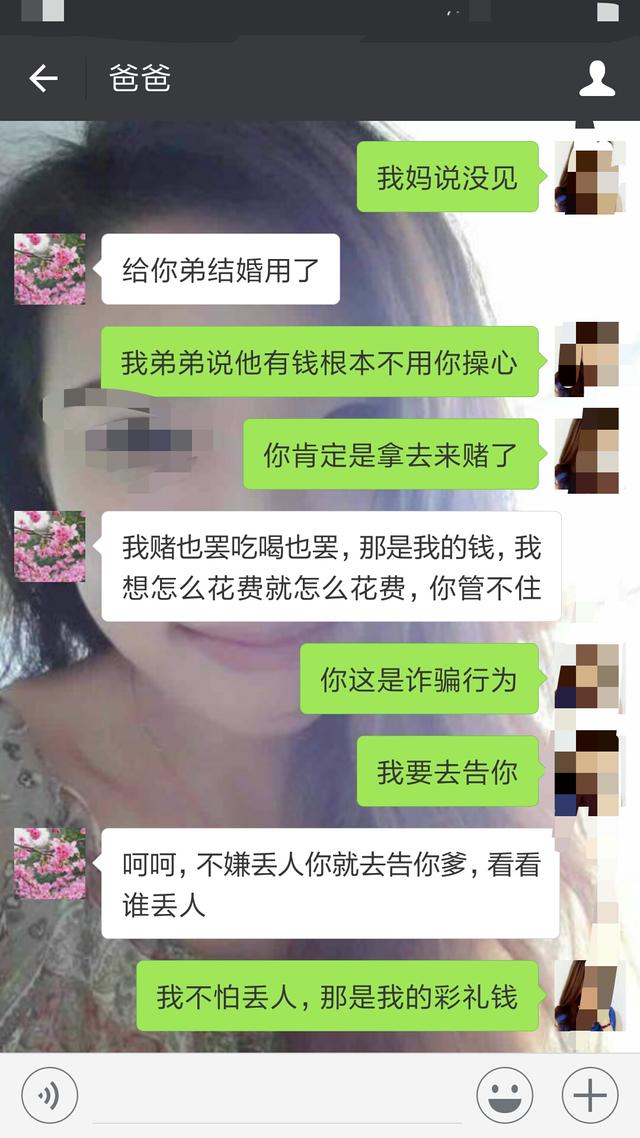Screen dimensions: 640x1138
Task: Open avatar beside 给你弟结婚用了
Action: pos(49,269)
